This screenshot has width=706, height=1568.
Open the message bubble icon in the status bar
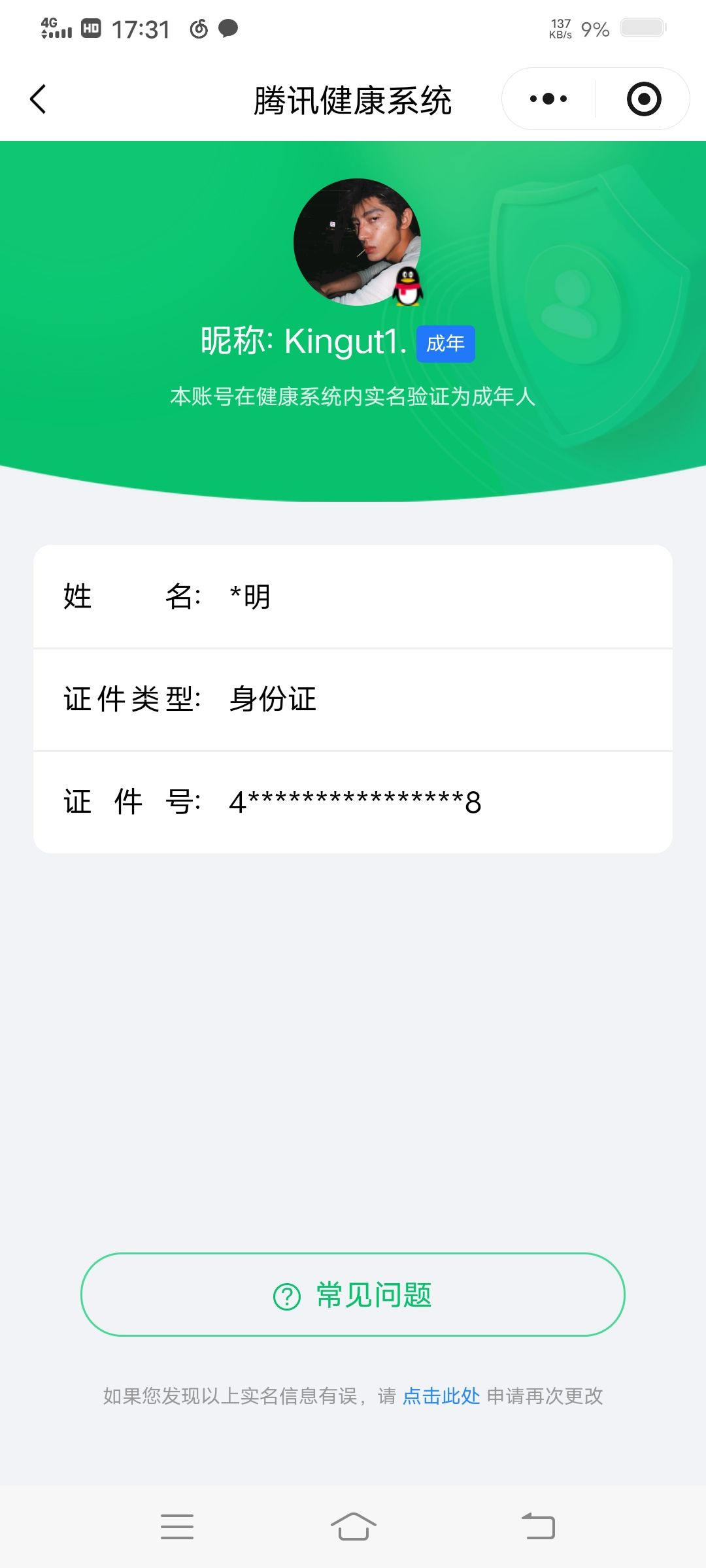pyautogui.click(x=229, y=29)
